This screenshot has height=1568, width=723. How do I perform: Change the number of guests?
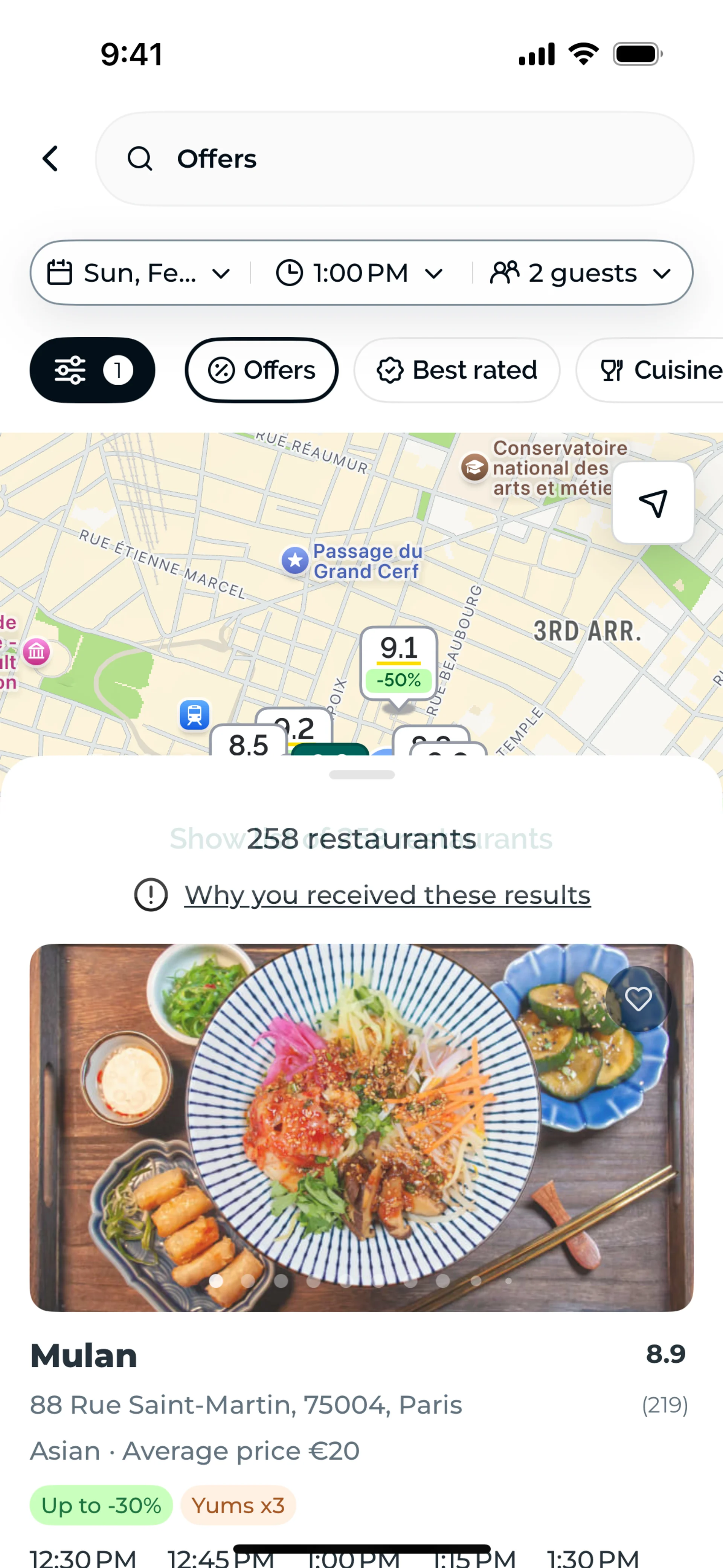click(581, 273)
